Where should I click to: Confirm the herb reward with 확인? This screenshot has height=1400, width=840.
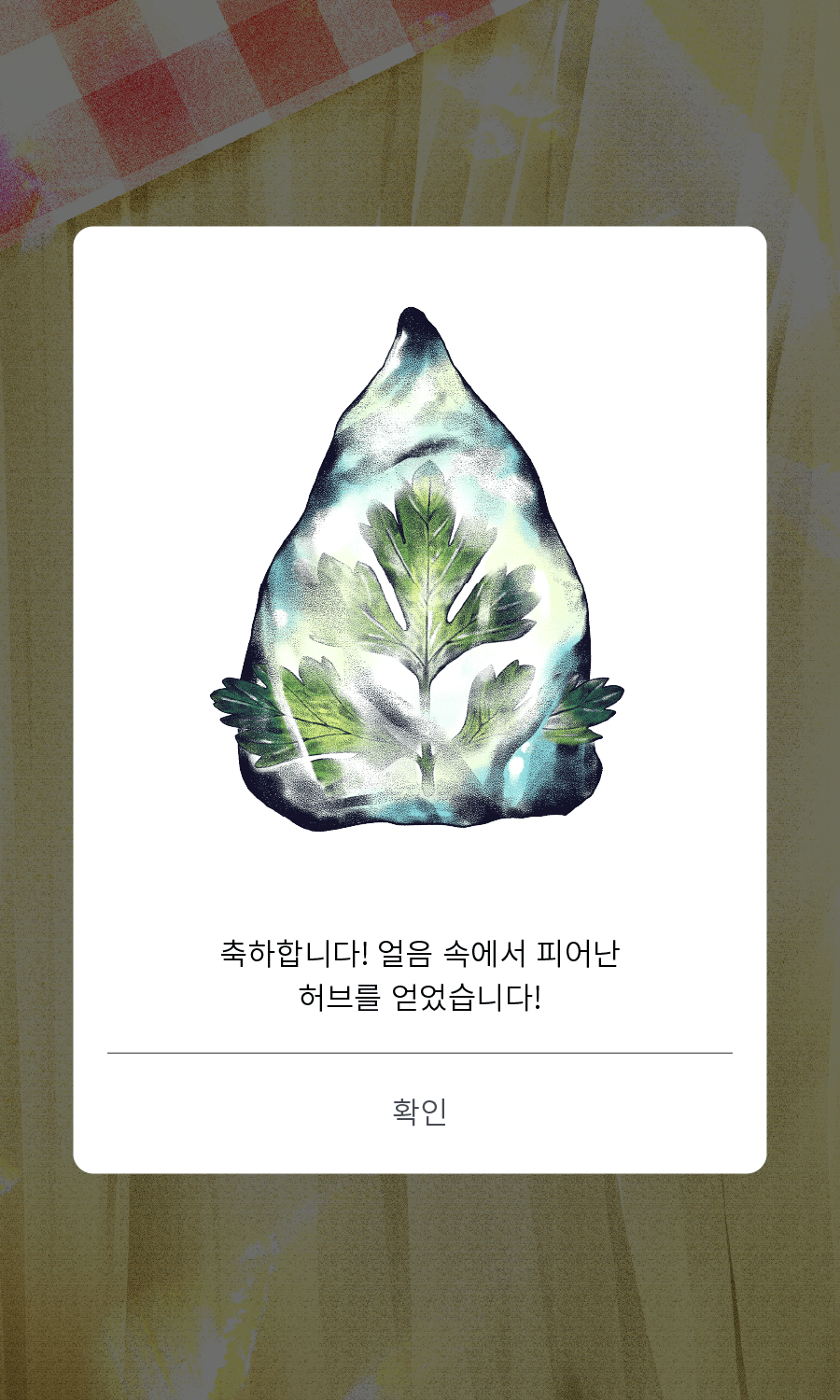420,1112
